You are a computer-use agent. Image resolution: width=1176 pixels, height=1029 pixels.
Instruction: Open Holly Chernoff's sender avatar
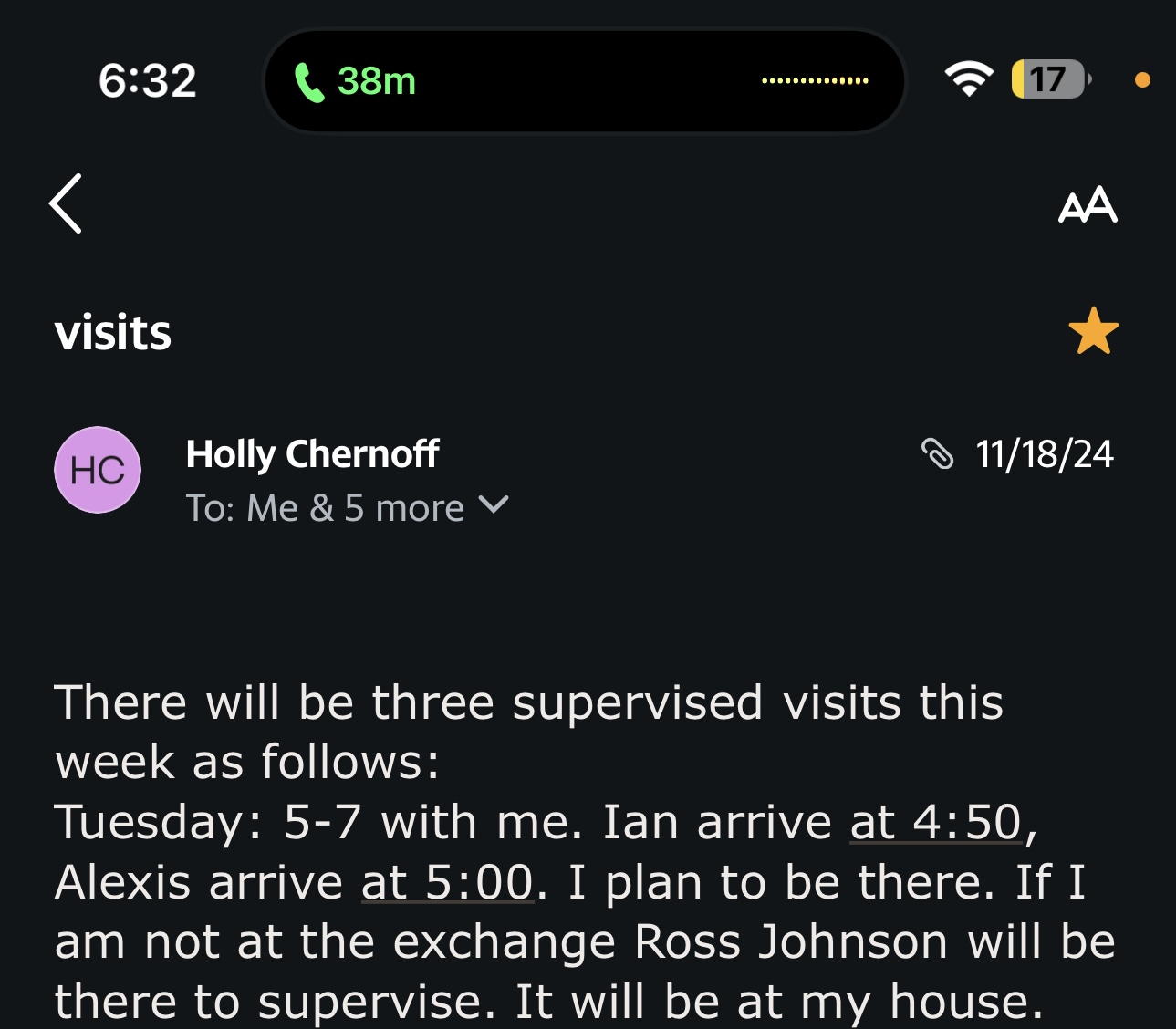click(98, 470)
